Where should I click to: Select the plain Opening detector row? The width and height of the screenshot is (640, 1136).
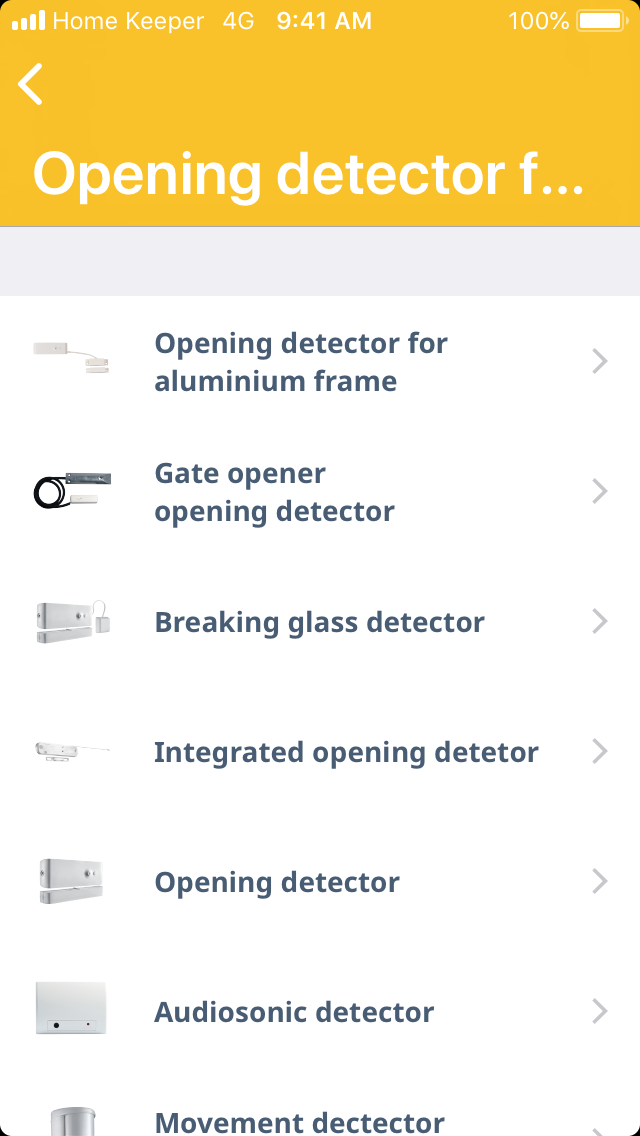point(320,882)
